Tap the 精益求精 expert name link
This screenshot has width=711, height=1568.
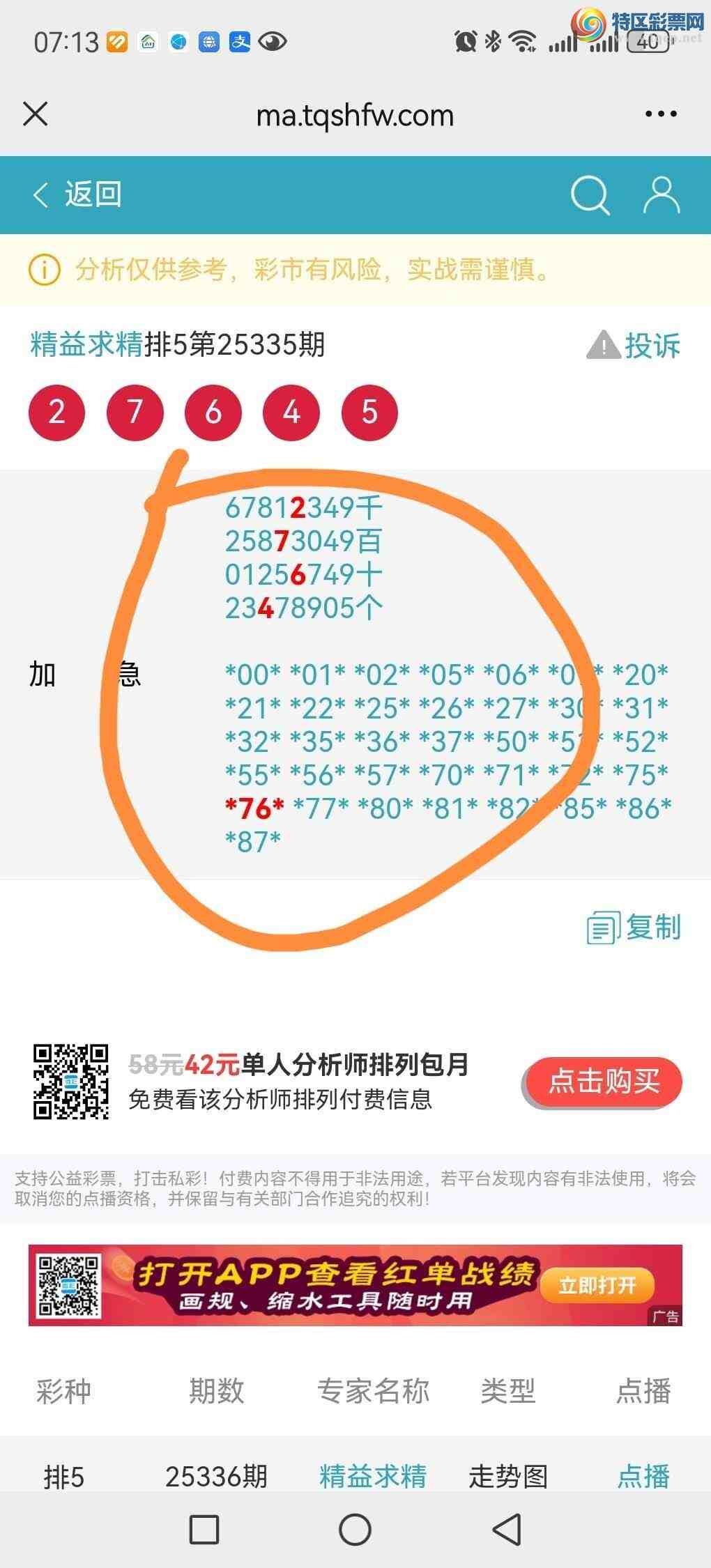86,344
